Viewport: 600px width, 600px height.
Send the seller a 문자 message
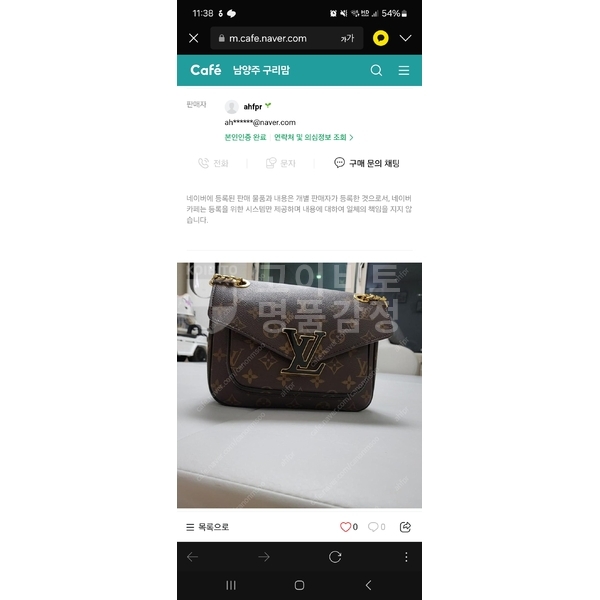(x=280, y=163)
